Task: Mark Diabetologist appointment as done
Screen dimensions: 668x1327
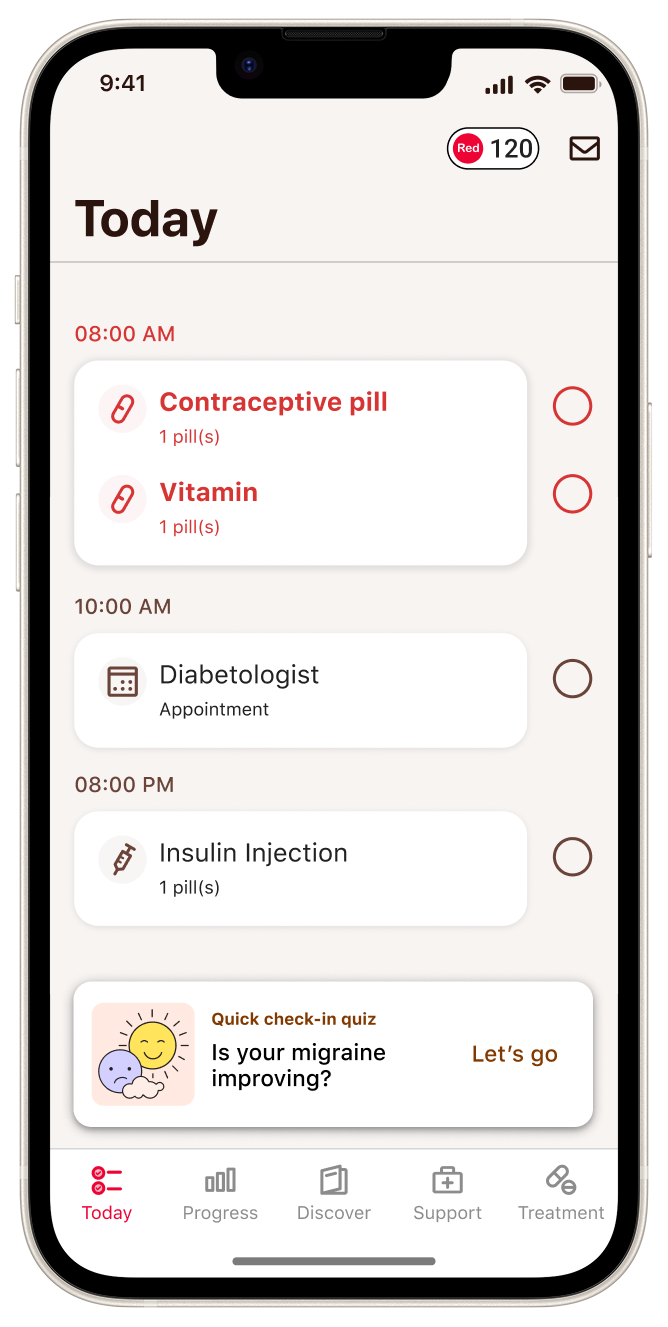Action: tap(572, 679)
